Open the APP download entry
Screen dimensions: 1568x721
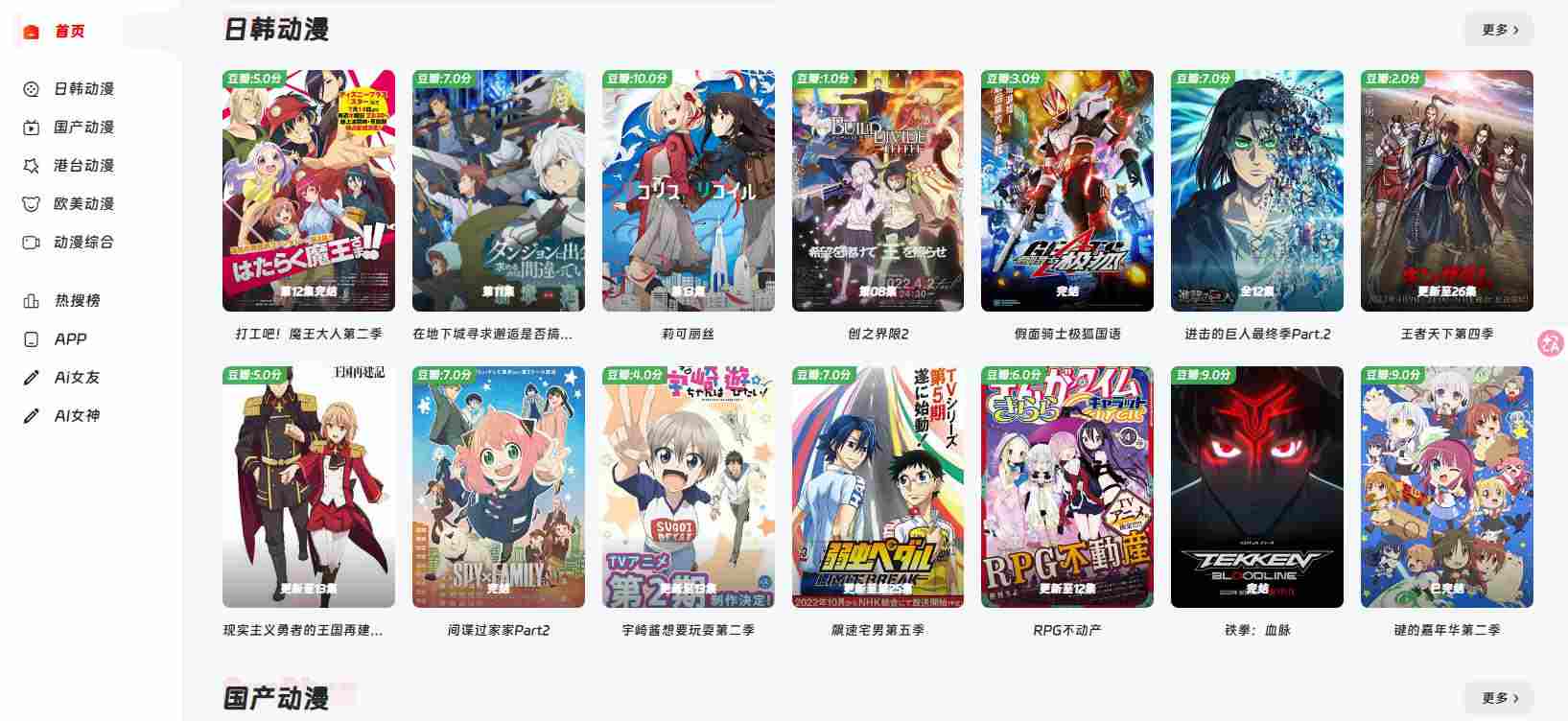point(70,339)
